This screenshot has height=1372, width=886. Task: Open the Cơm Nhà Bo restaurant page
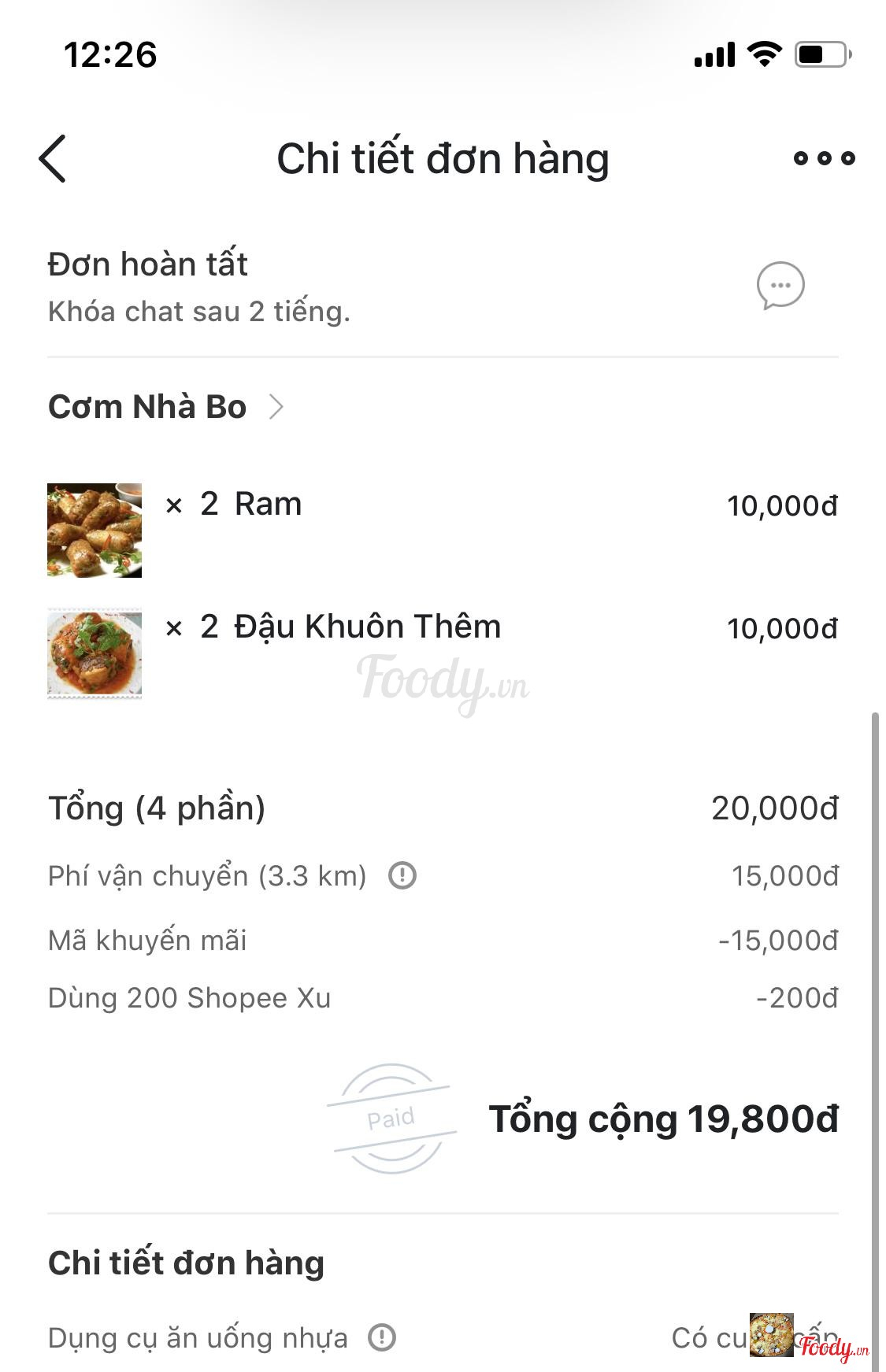[x=165, y=407]
